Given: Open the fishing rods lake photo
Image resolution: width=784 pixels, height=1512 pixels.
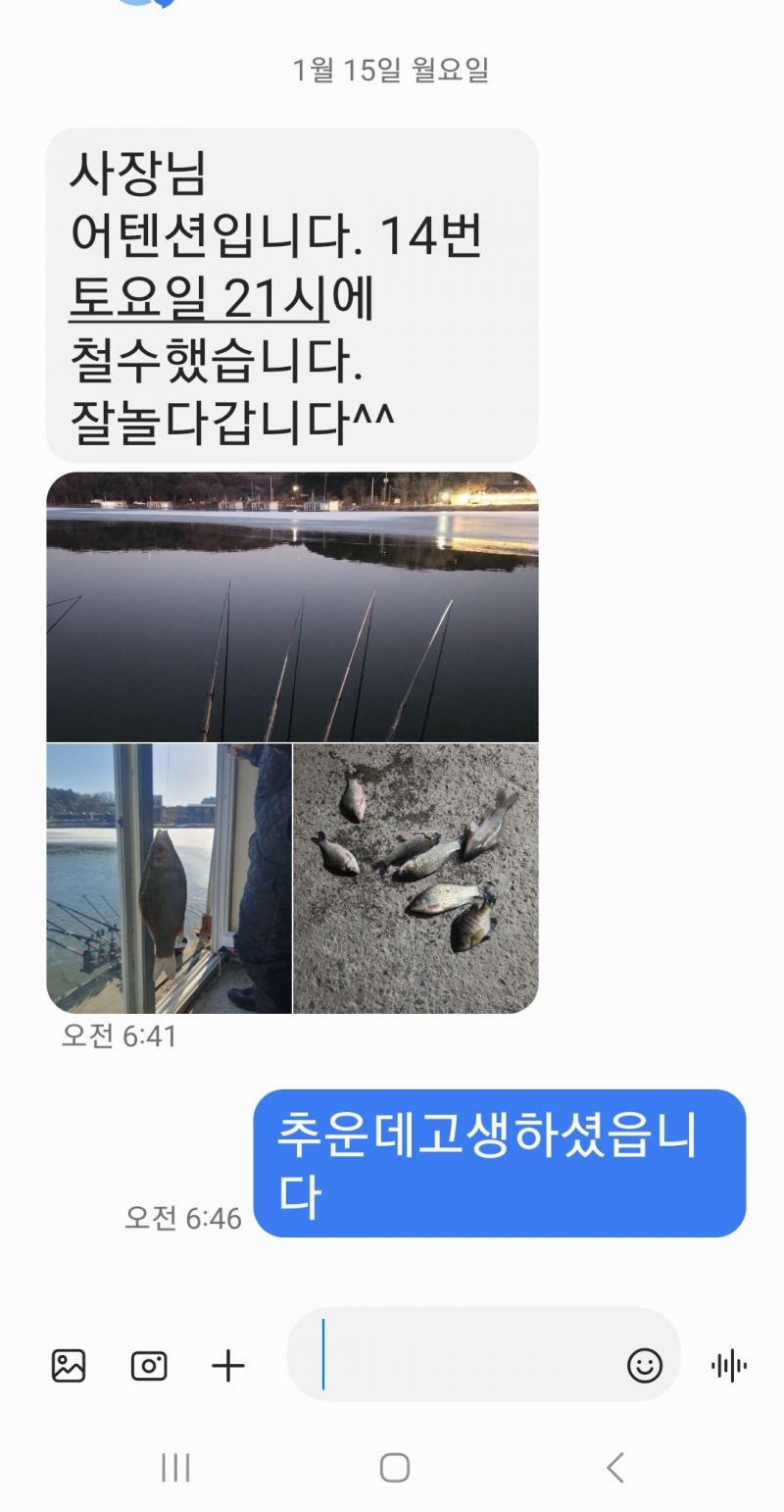Looking at the screenshot, I should (x=292, y=607).
